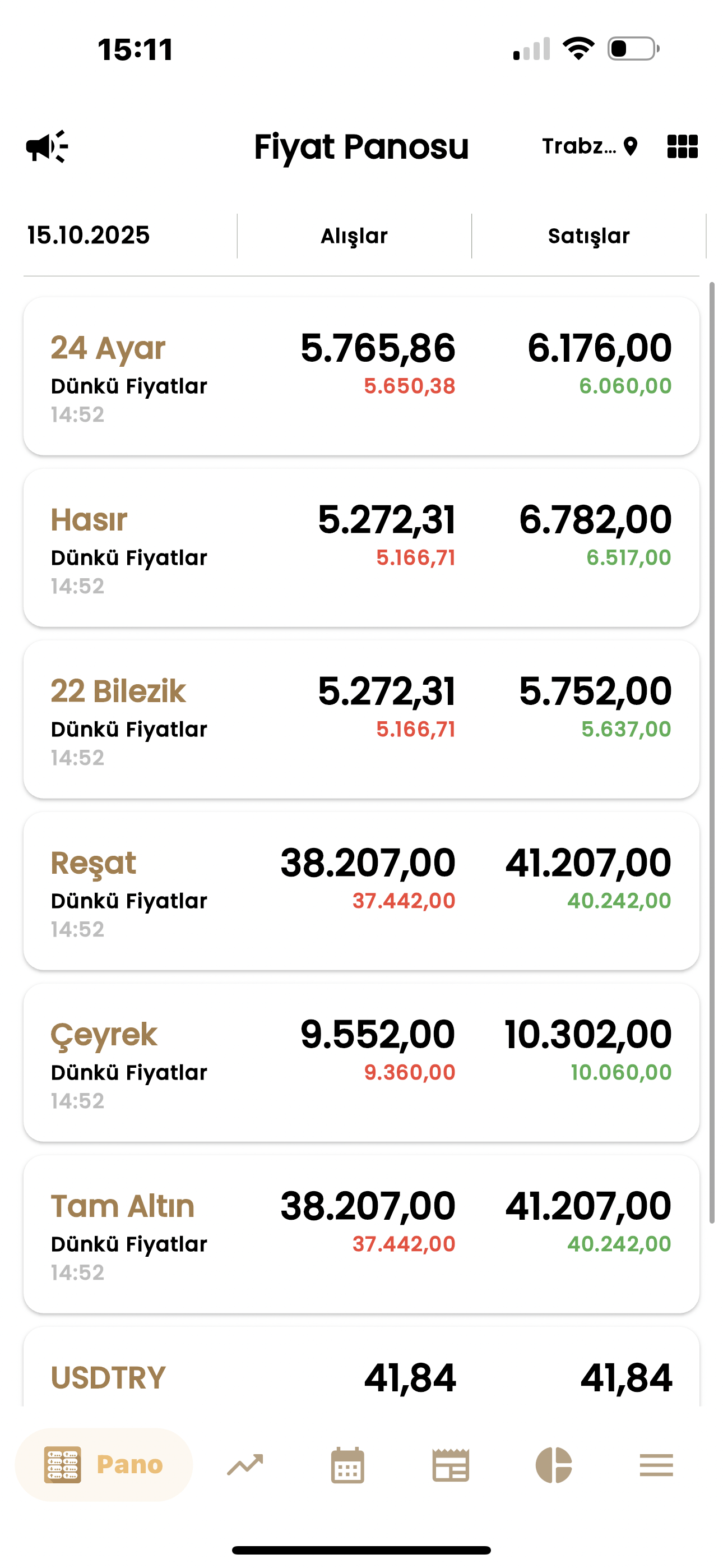Open the table layout tab
This screenshot has width=723, height=1568.
[x=451, y=1464]
